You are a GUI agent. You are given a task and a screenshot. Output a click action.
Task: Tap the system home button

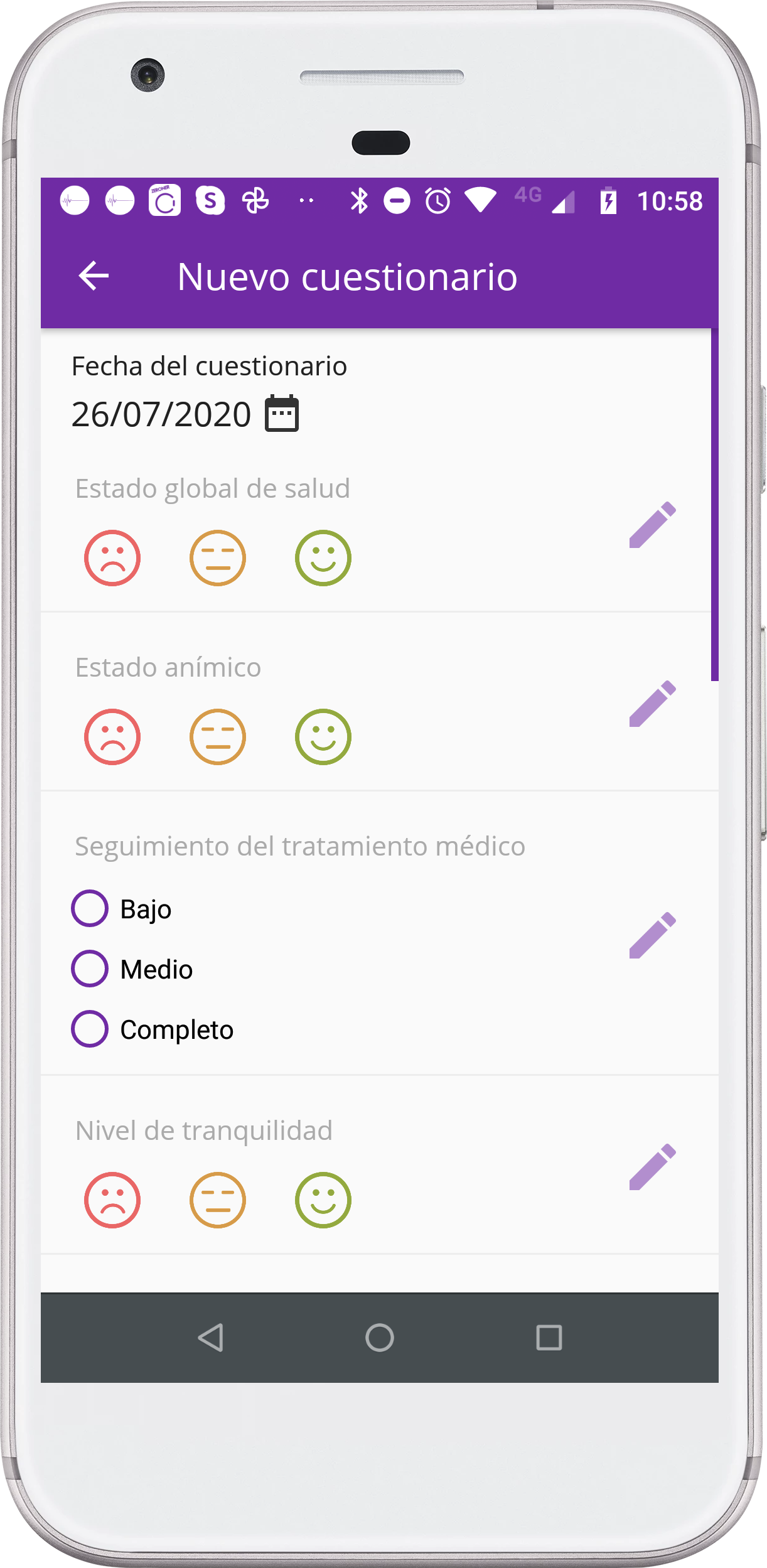380,1338
